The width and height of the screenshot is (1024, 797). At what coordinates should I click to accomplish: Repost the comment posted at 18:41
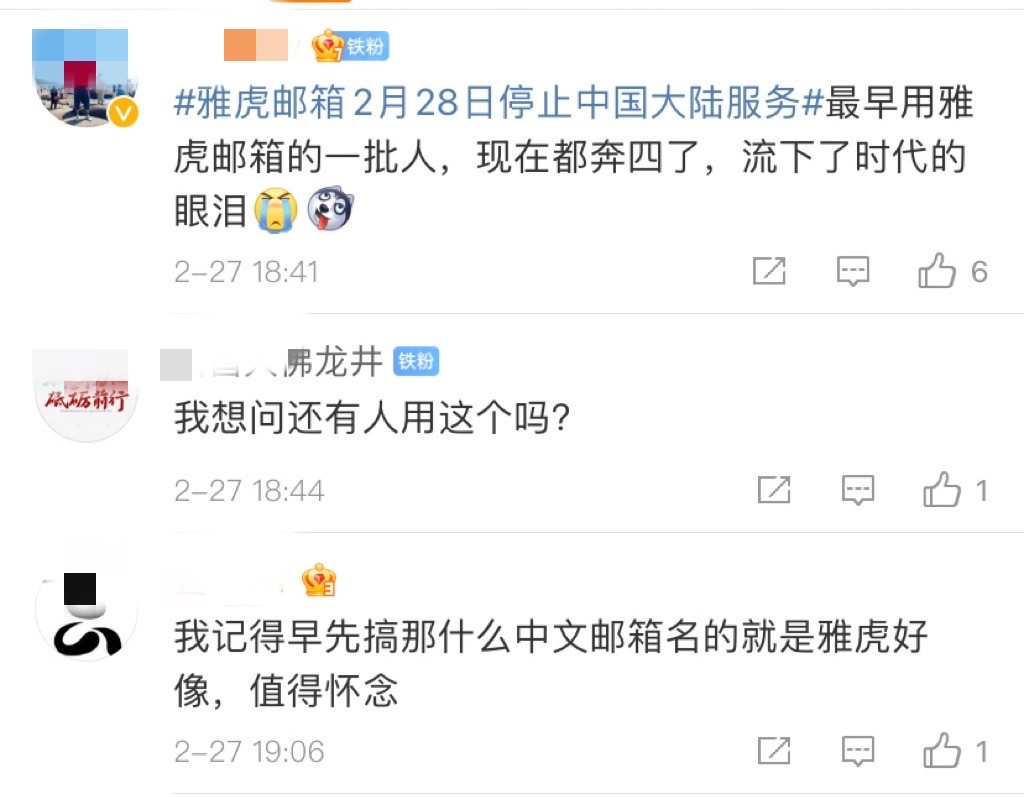coord(768,271)
